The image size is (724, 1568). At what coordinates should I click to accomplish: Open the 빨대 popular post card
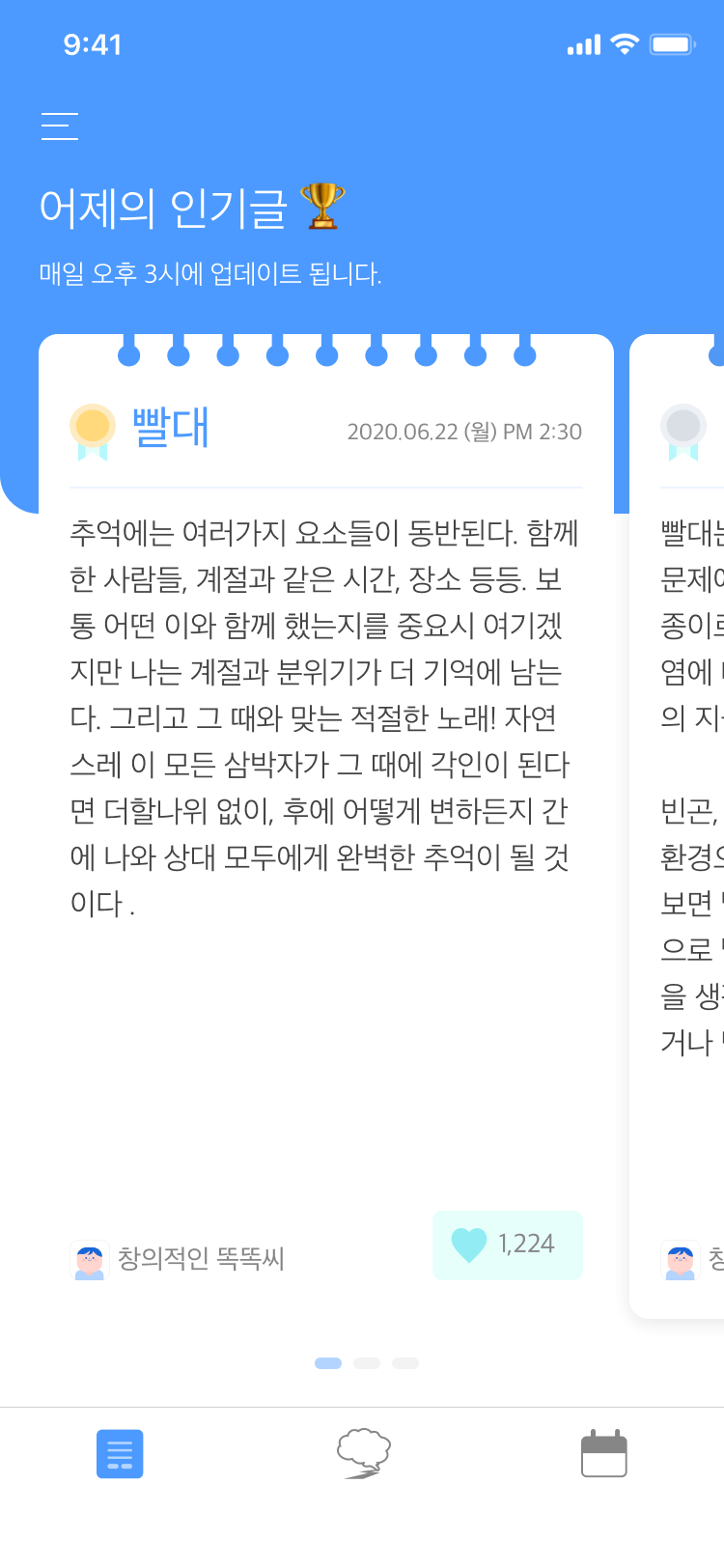point(325,716)
